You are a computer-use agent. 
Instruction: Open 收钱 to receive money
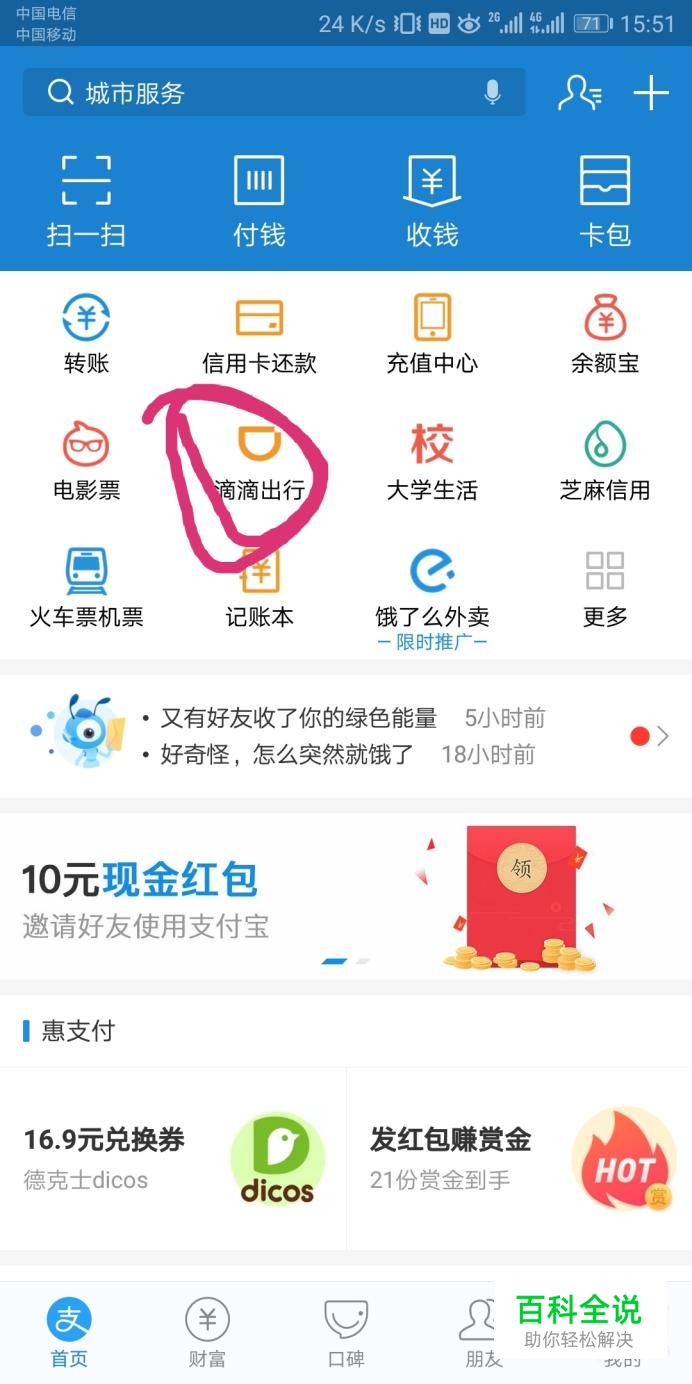point(432,200)
